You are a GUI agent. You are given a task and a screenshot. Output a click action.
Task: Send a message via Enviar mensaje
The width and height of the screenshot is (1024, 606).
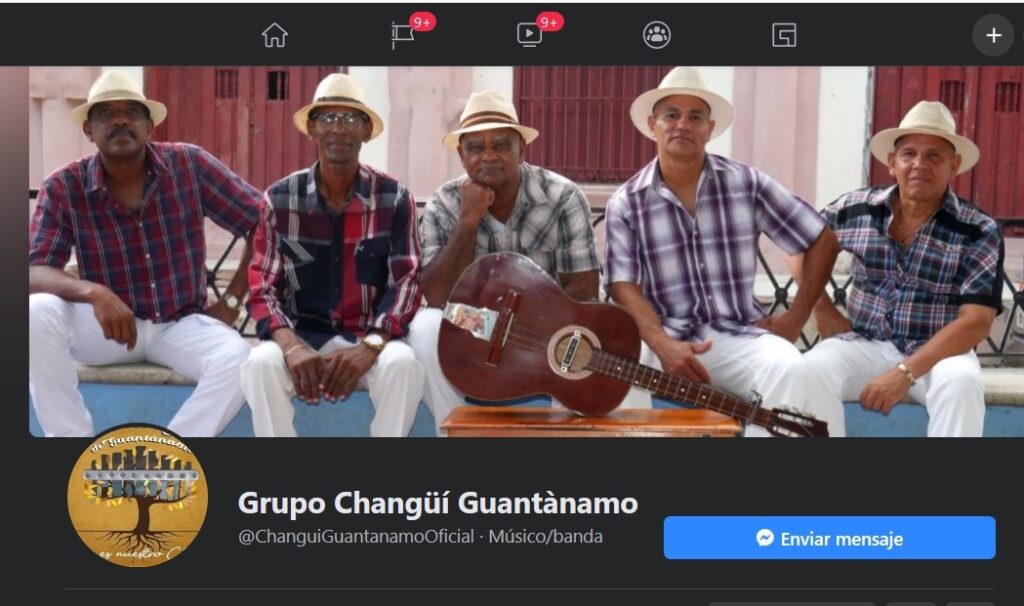click(x=829, y=538)
